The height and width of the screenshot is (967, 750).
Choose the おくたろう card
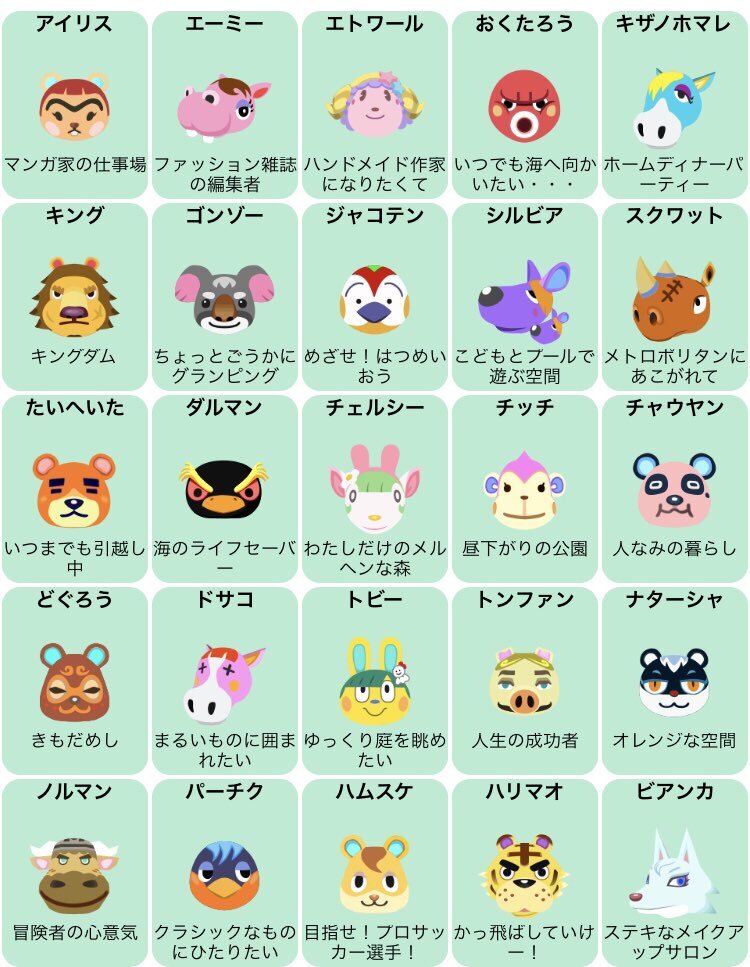pos(525,105)
